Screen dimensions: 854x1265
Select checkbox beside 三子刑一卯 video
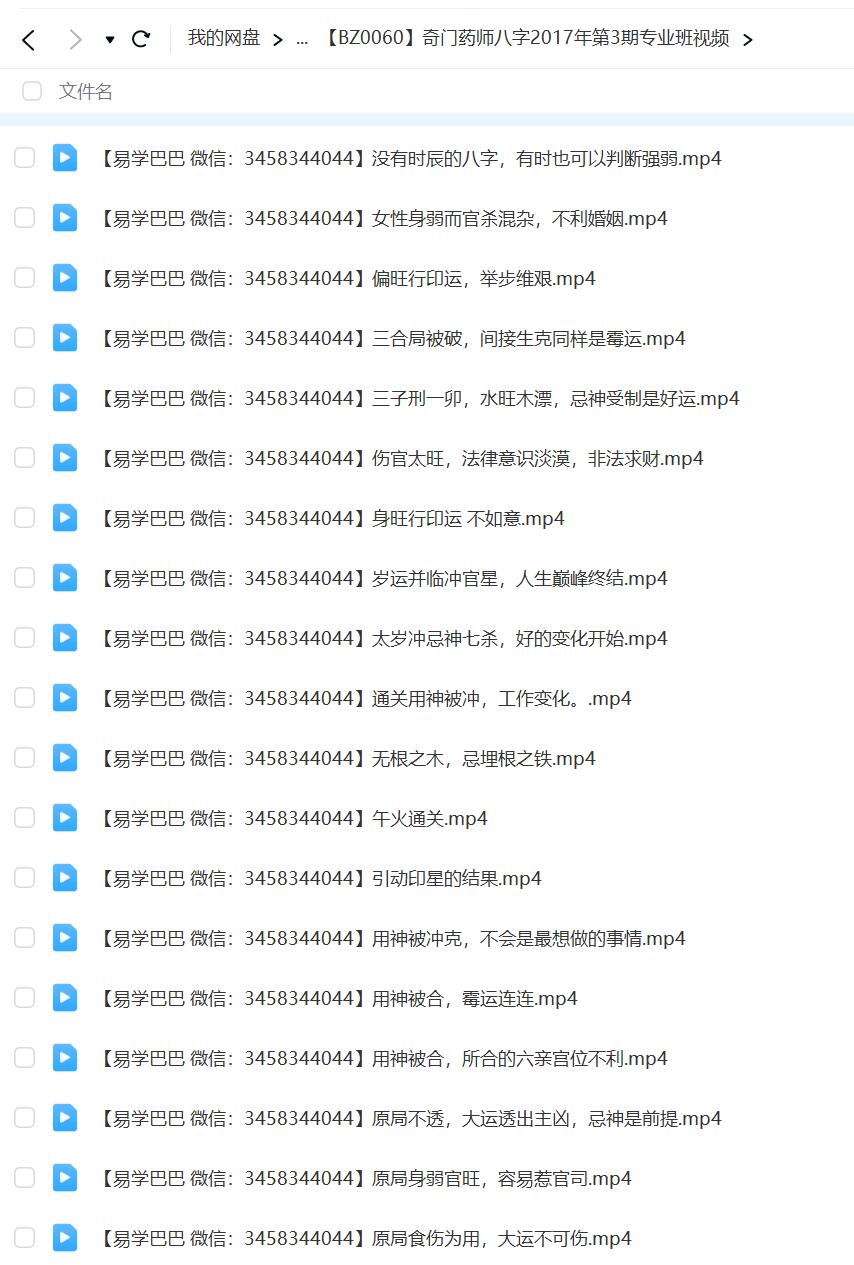pyautogui.click(x=24, y=398)
